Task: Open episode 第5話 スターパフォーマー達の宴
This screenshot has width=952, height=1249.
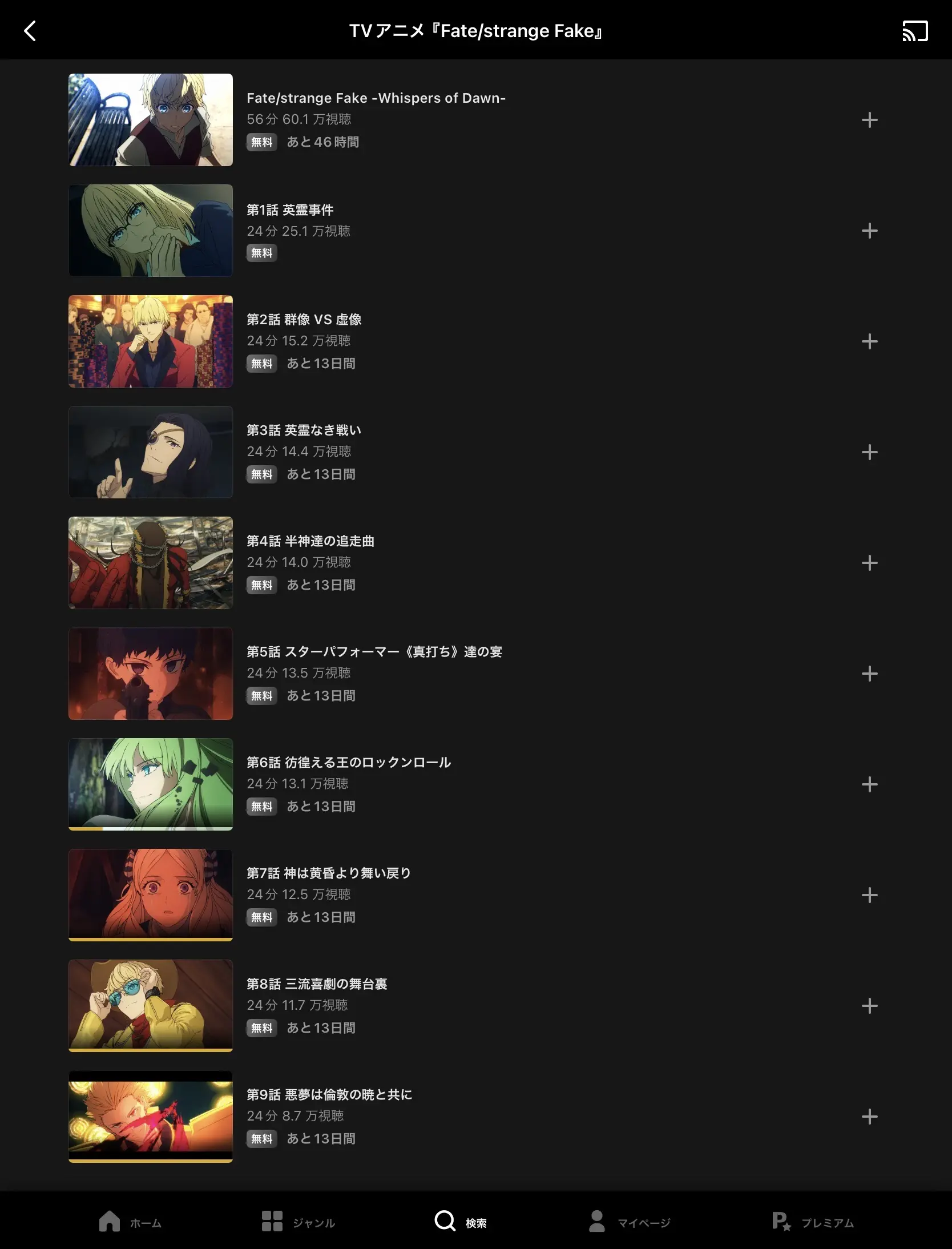Action: (x=151, y=674)
